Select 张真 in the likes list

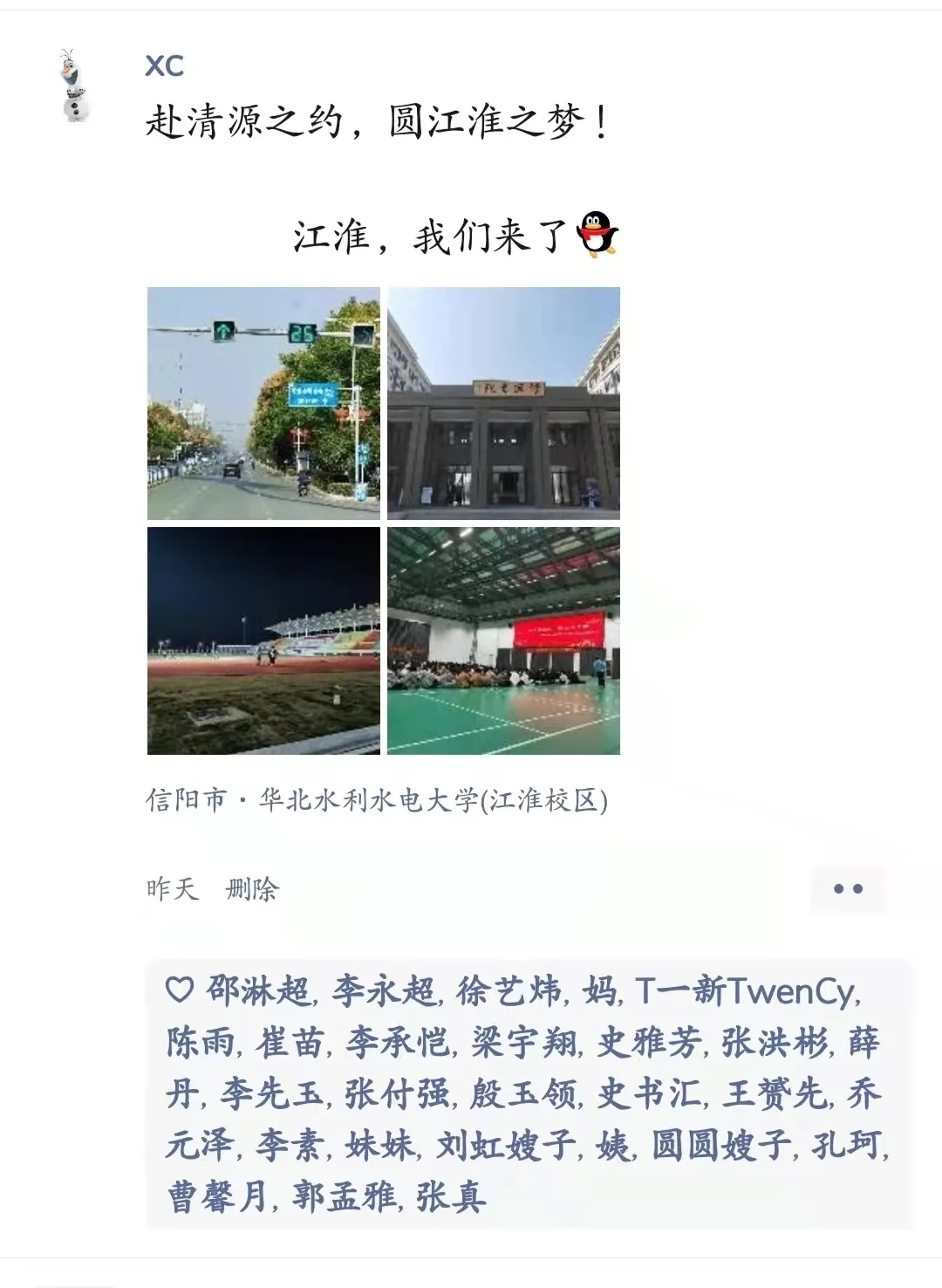[x=450, y=1196]
